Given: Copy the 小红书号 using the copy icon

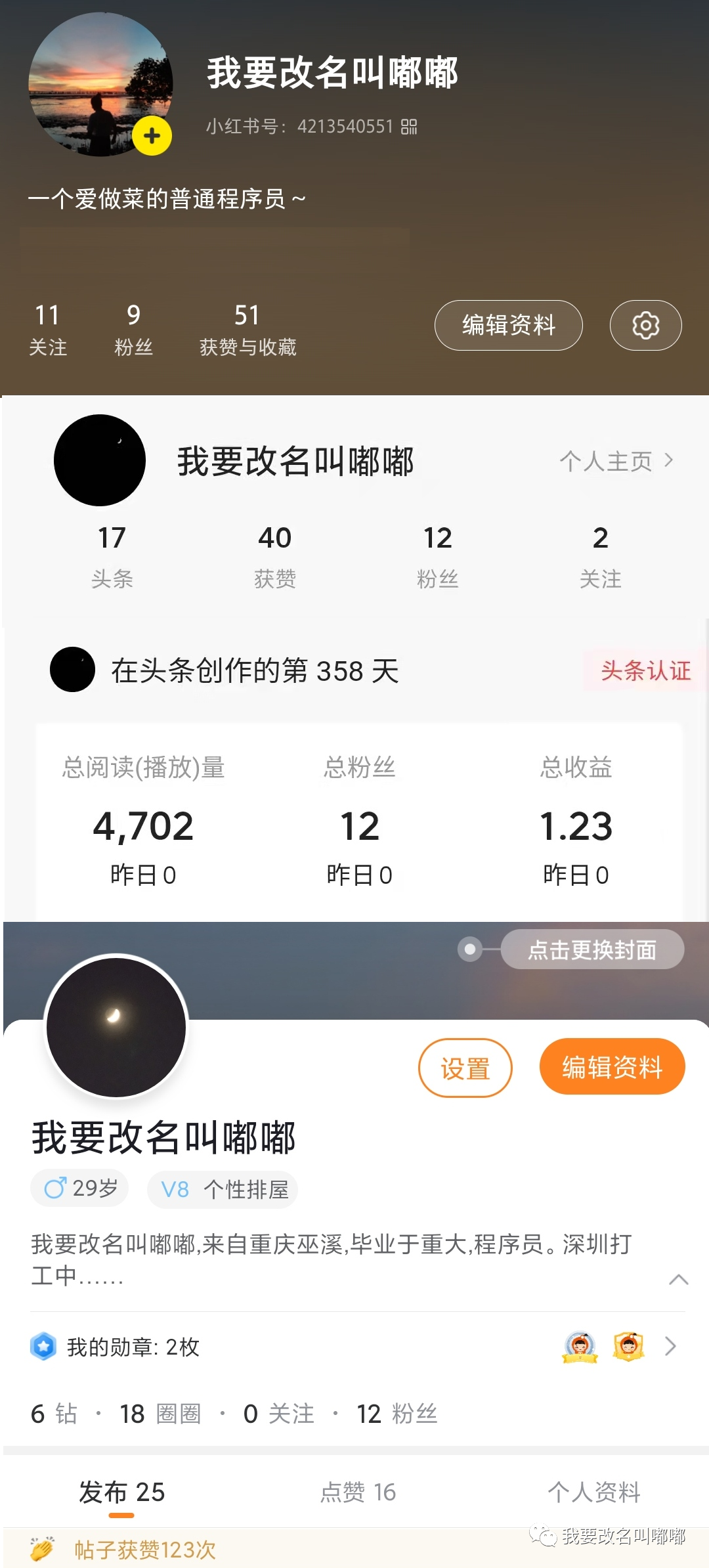Looking at the screenshot, I should [408, 126].
